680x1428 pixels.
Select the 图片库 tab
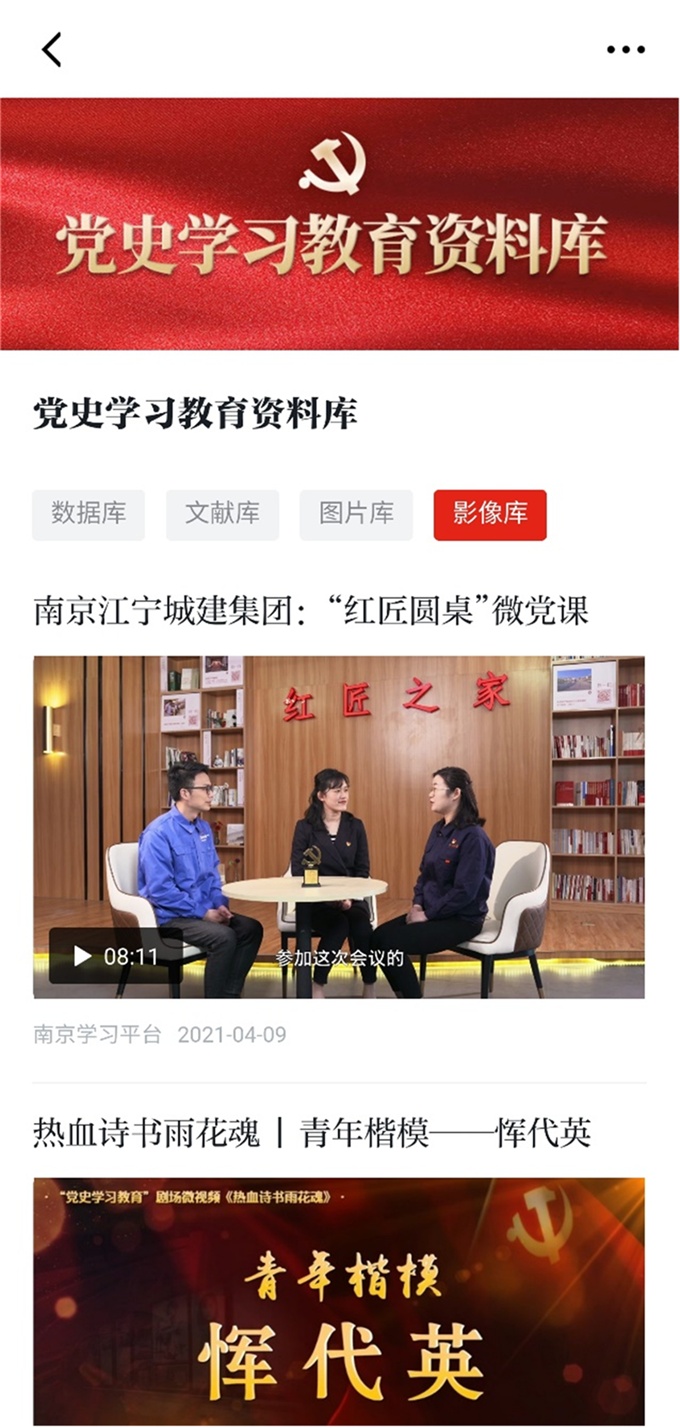click(x=356, y=514)
